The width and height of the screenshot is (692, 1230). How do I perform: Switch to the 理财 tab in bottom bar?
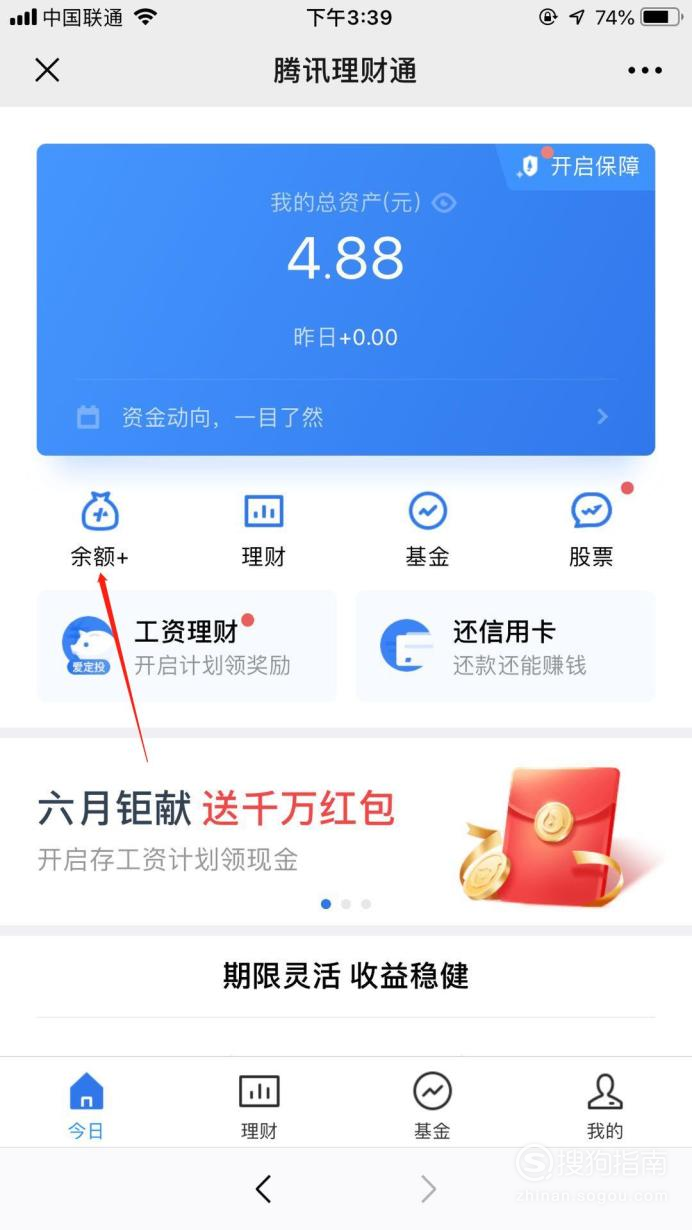click(x=259, y=1105)
